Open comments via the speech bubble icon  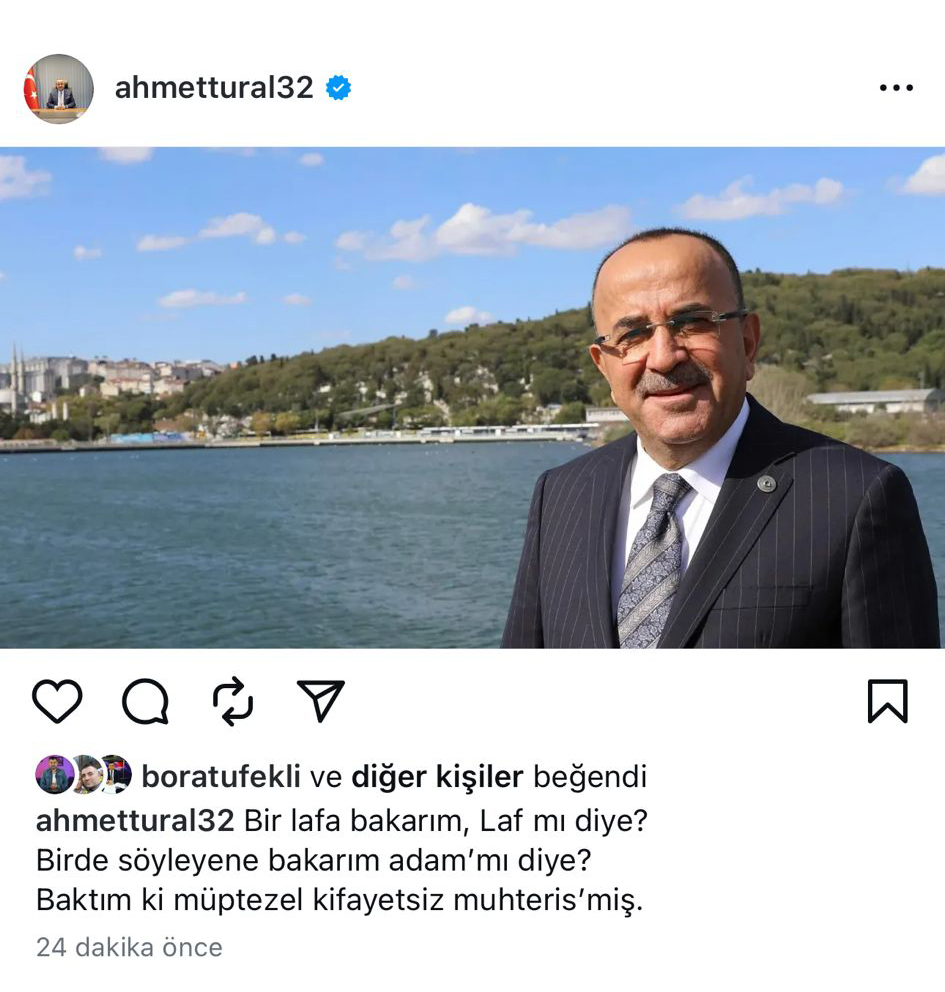[x=145, y=701]
